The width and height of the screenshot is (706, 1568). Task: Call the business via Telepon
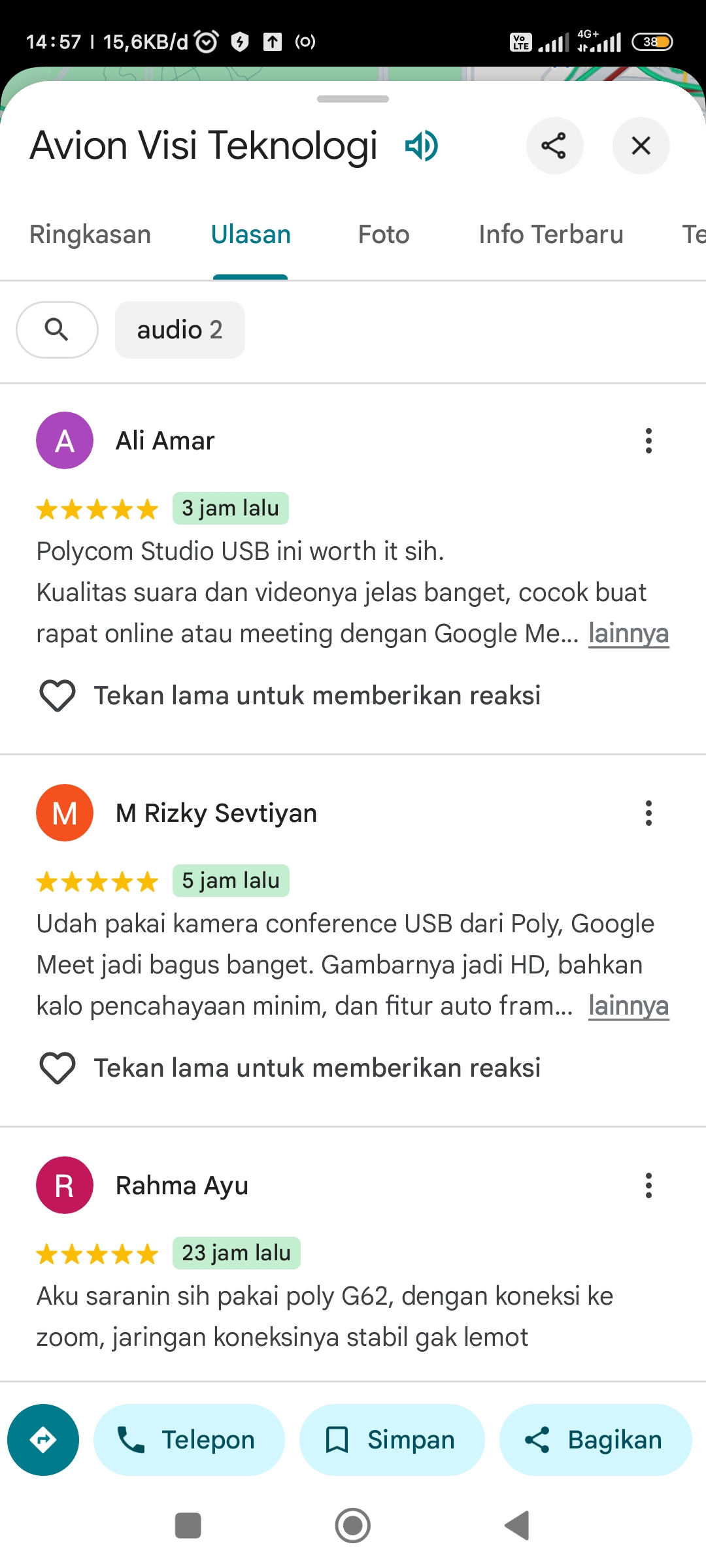pyautogui.click(x=189, y=1440)
